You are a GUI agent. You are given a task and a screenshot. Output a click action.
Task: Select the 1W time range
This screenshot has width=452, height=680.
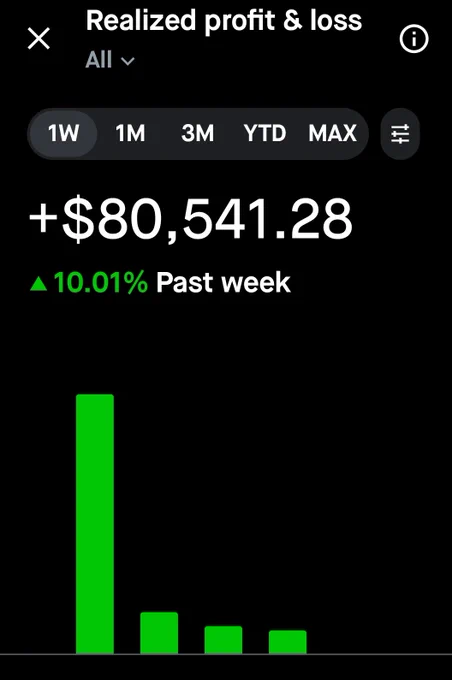pos(63,133)
